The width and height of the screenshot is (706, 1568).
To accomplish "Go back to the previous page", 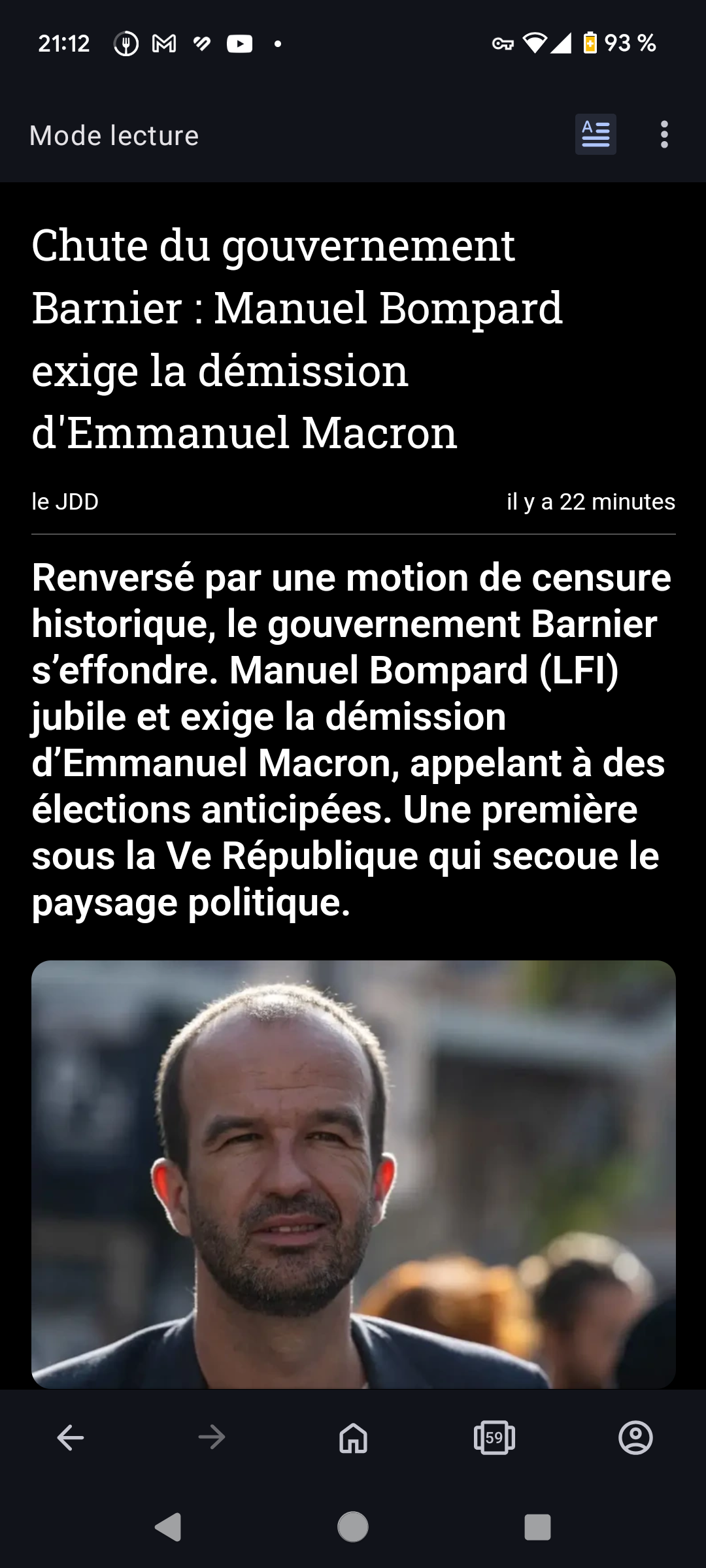I will pyautogui.click(x=71, y=1437).
